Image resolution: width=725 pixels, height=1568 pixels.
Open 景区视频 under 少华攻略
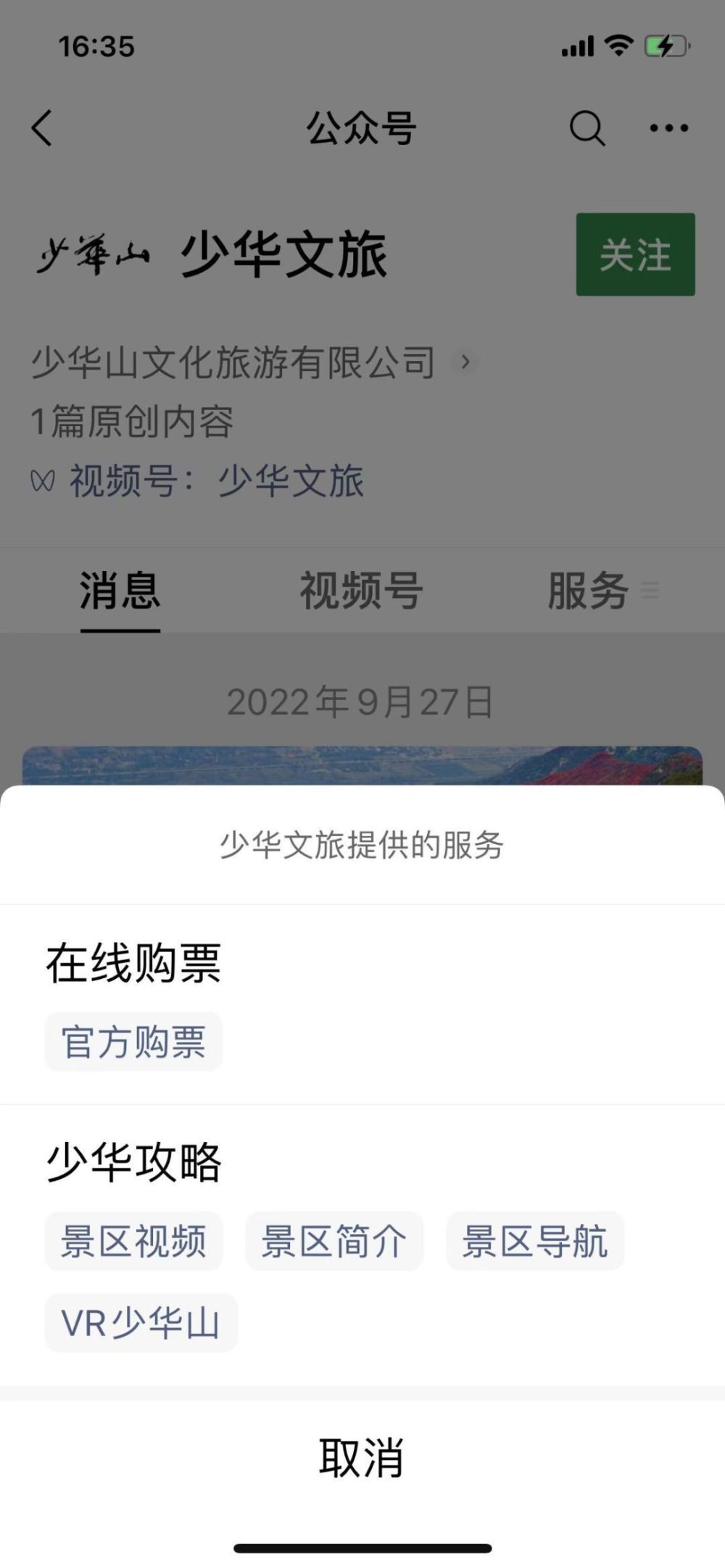tap(133, 1241)
